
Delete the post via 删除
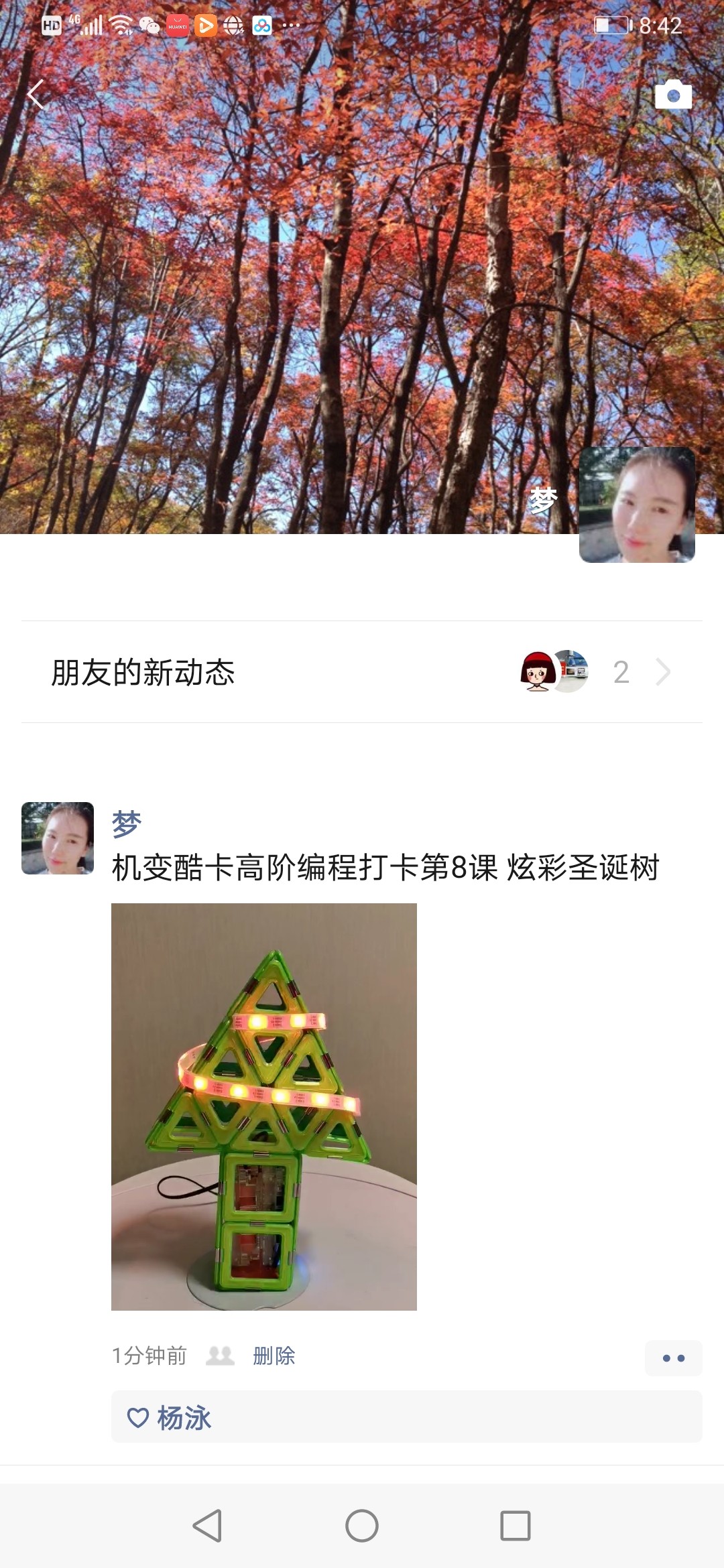pyautogui.click(x=274, y=1356)
